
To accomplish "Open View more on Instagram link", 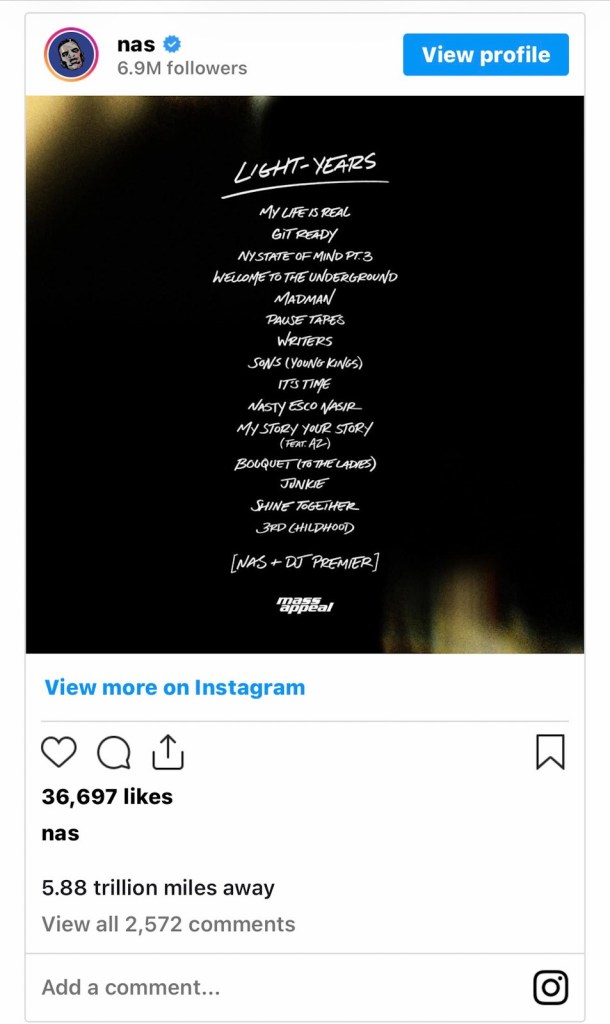I will coord(175,687).
